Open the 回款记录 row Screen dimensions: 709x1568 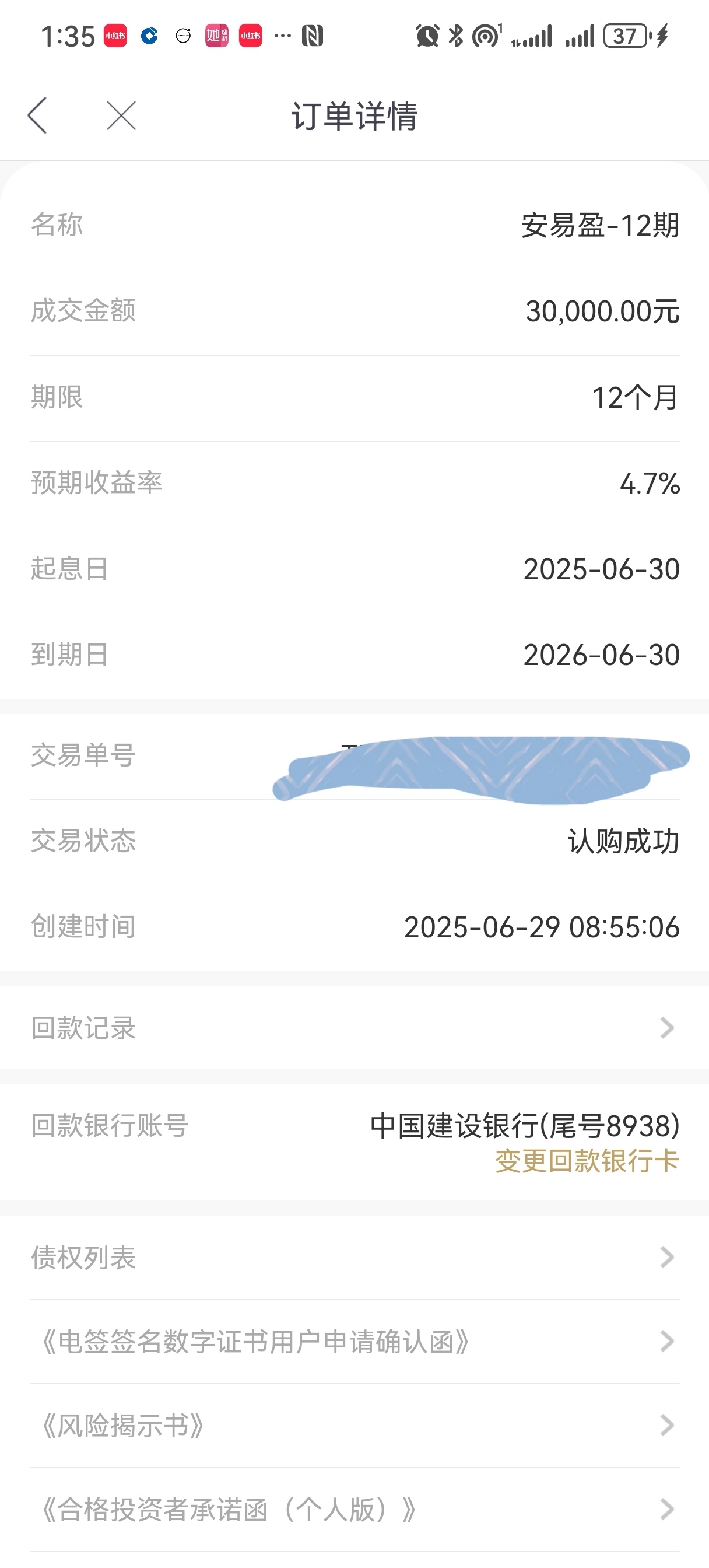(x=354, y=1027)
